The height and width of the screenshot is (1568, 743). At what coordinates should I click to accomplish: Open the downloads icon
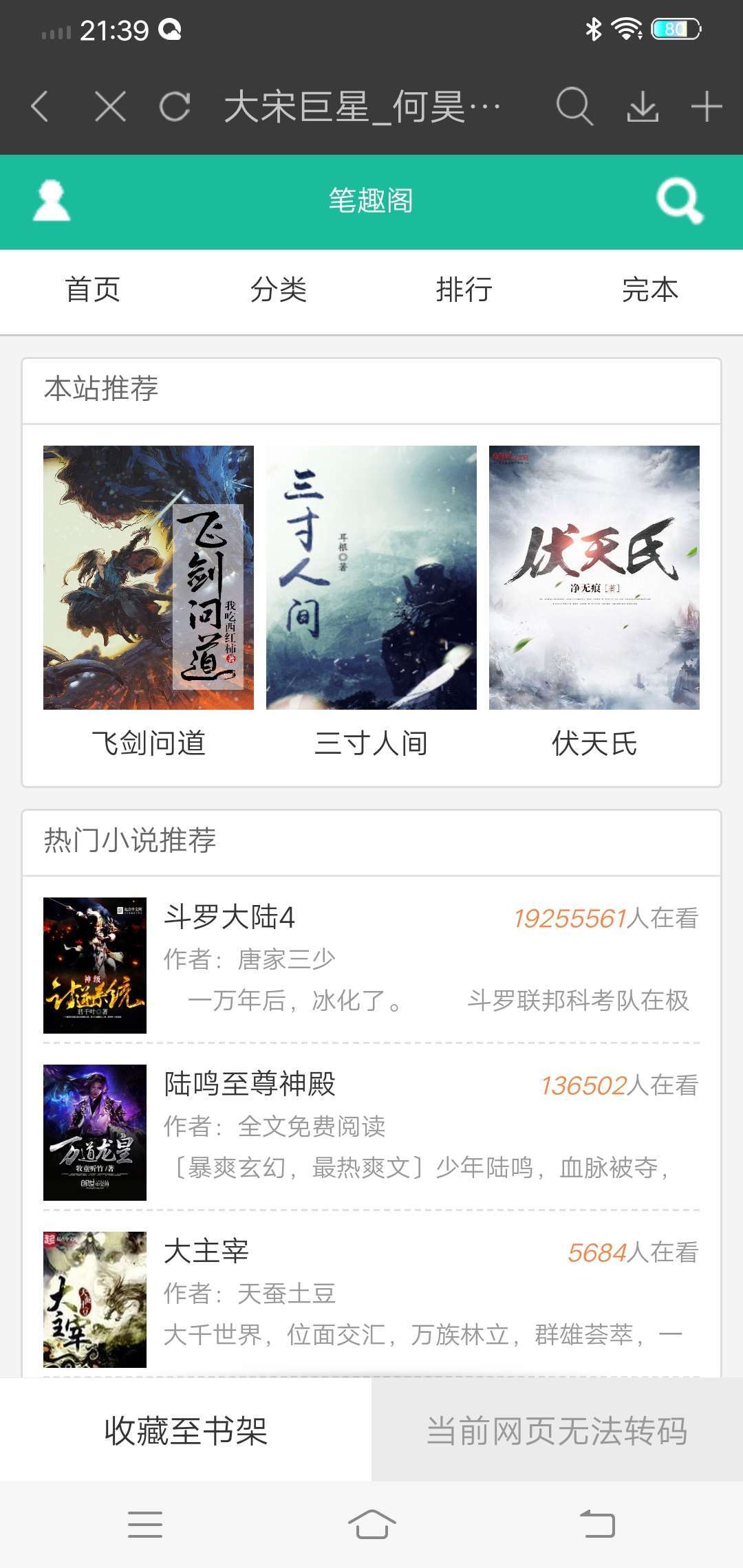[x=643, y=107]
